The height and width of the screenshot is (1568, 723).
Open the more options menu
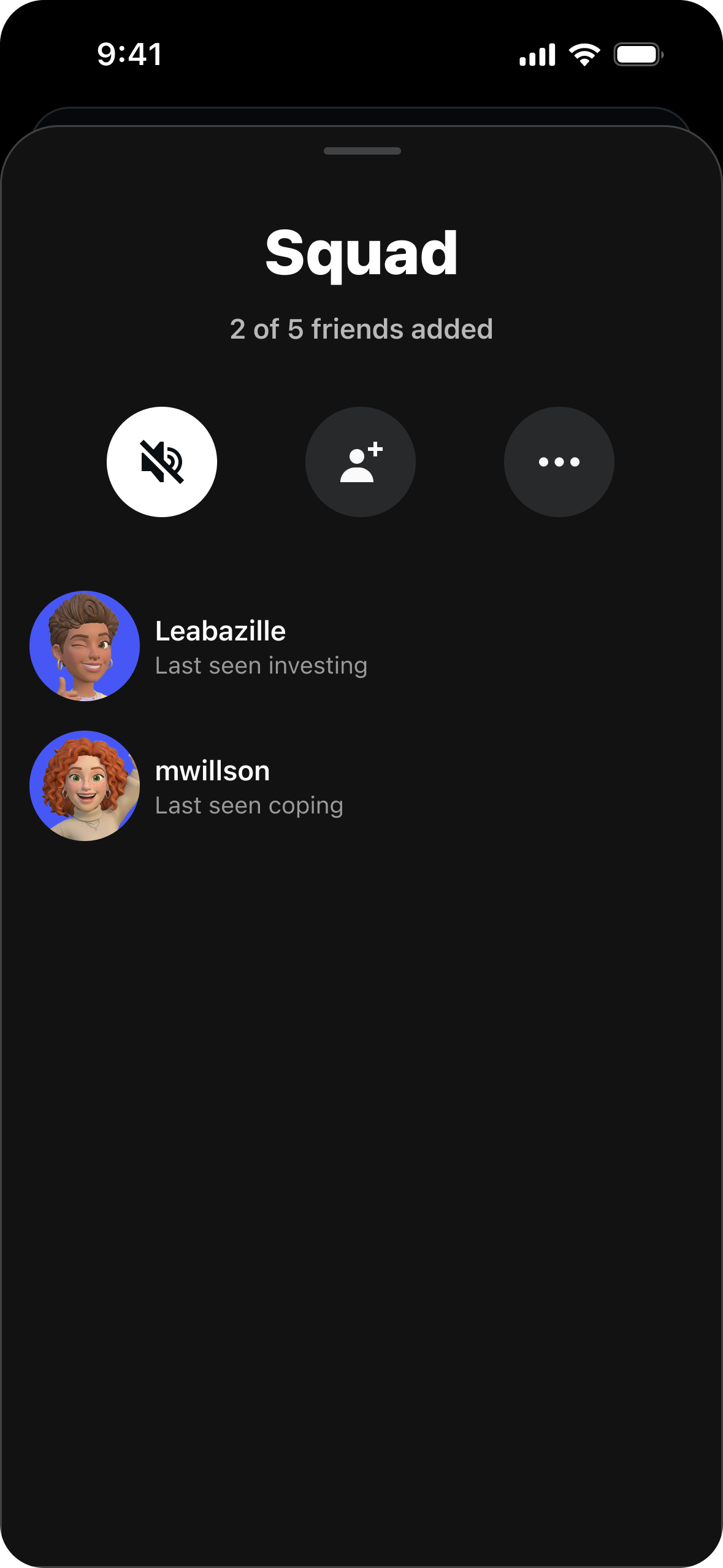coord(559,462)
